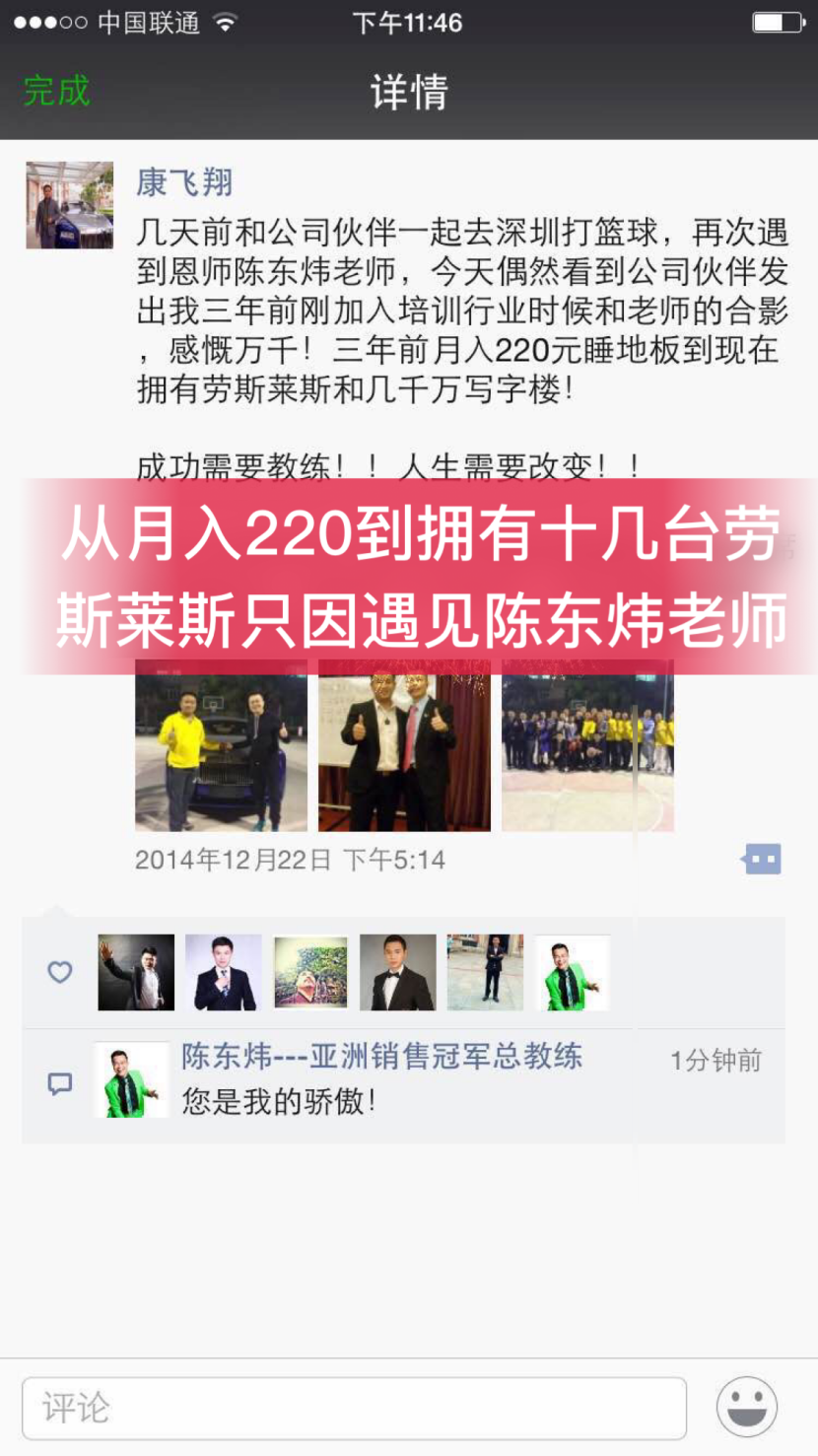The width and height of the screenshot is (818, 1456).
Task: Open the like and comment popup icon
Action: [762, 860]
